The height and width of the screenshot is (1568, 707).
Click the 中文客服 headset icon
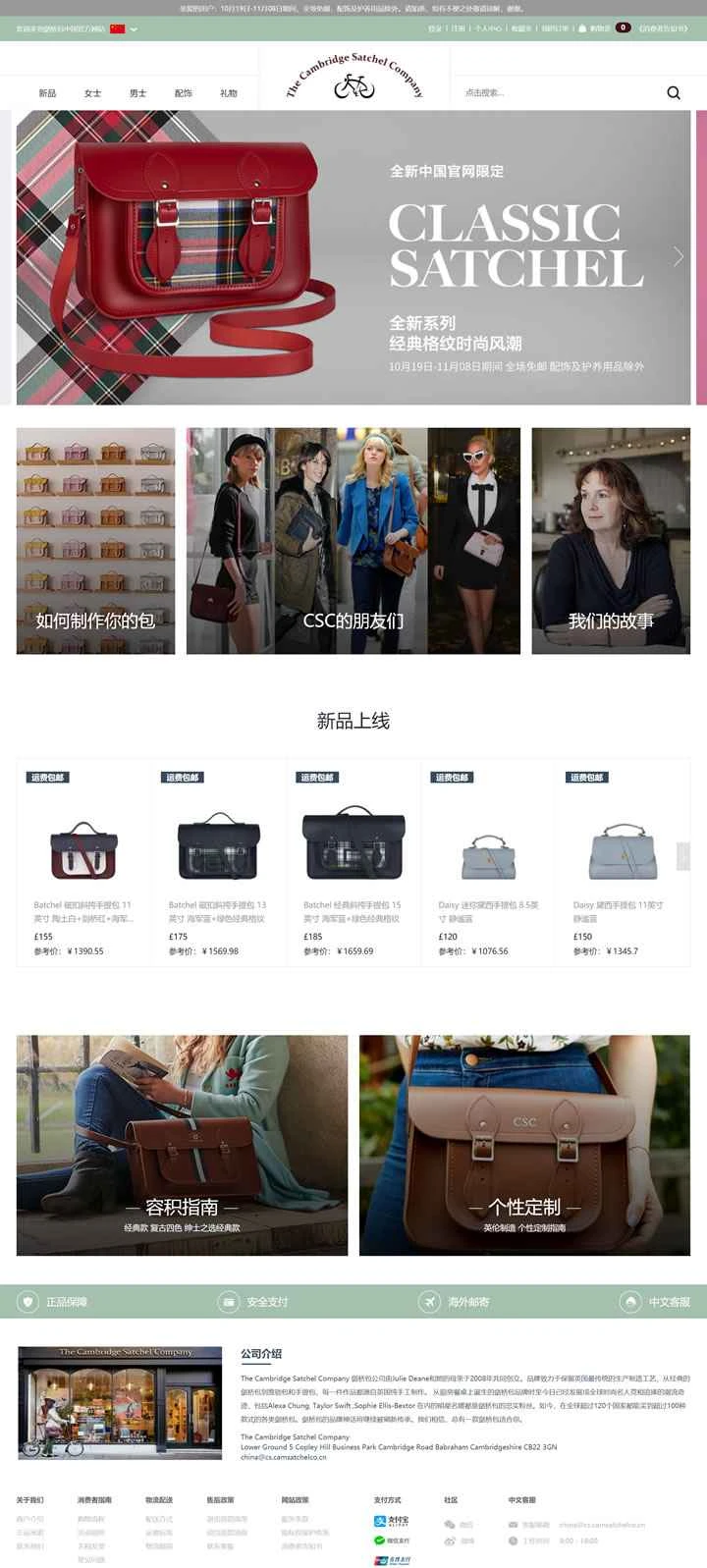(629, 1300)
